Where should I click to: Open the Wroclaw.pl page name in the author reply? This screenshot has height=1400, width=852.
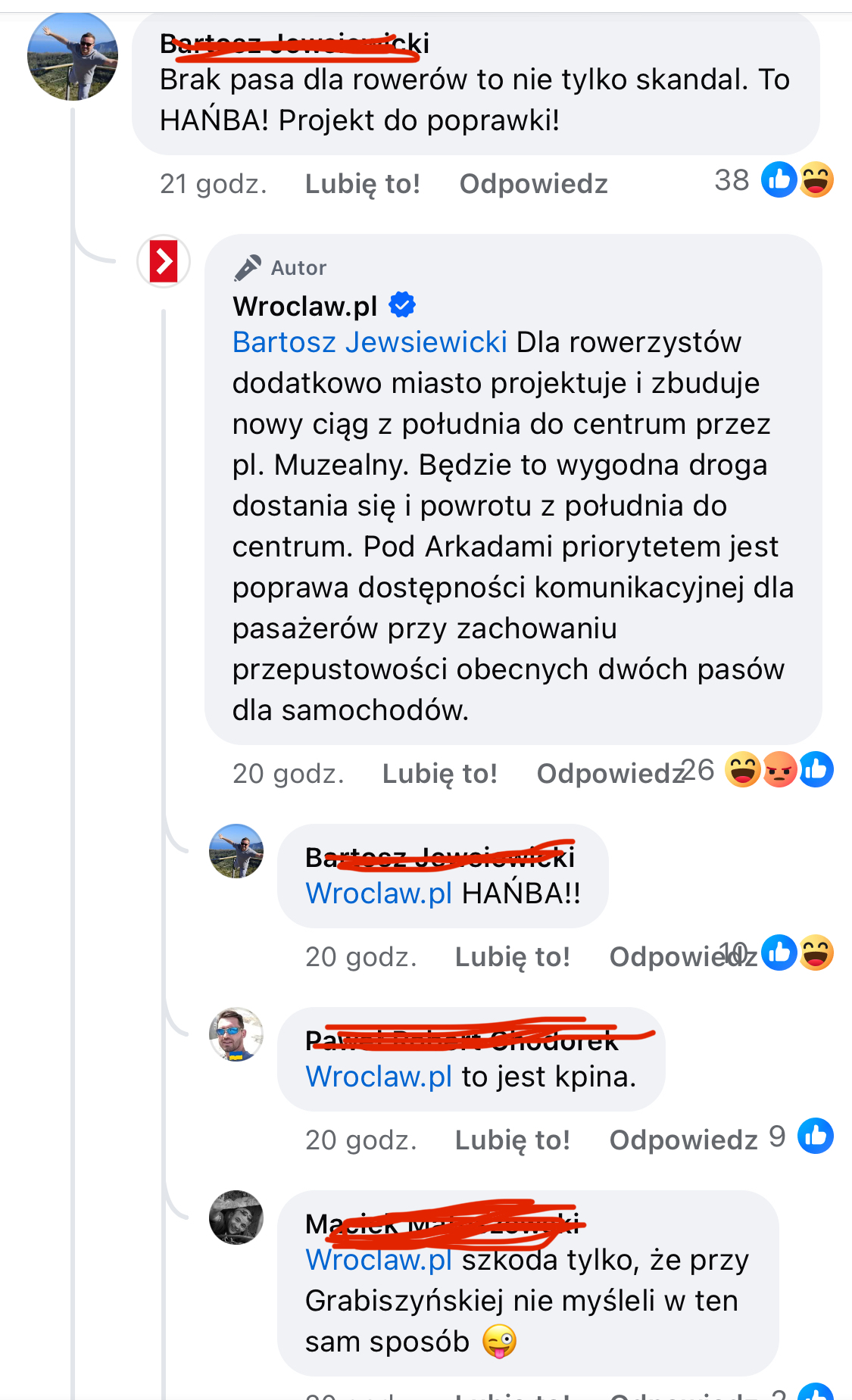coord(305,306)
